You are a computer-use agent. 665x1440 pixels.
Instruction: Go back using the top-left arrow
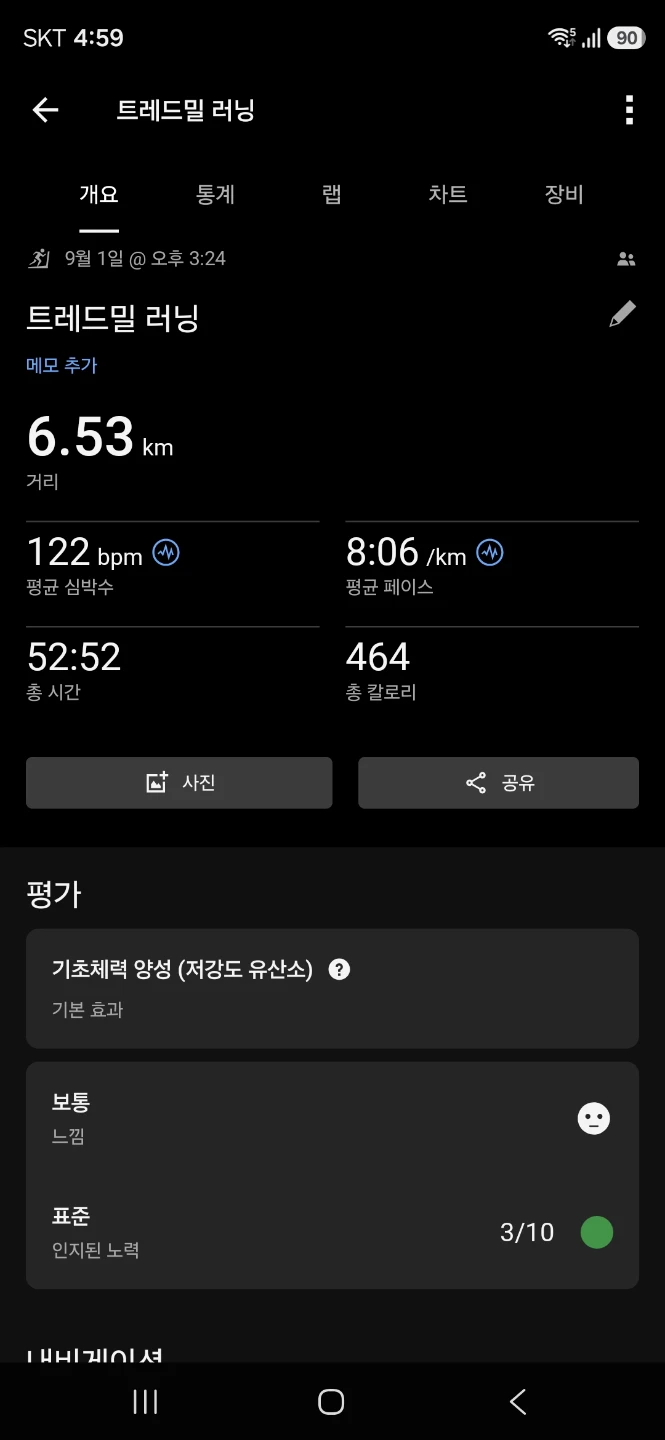point(45,110)
